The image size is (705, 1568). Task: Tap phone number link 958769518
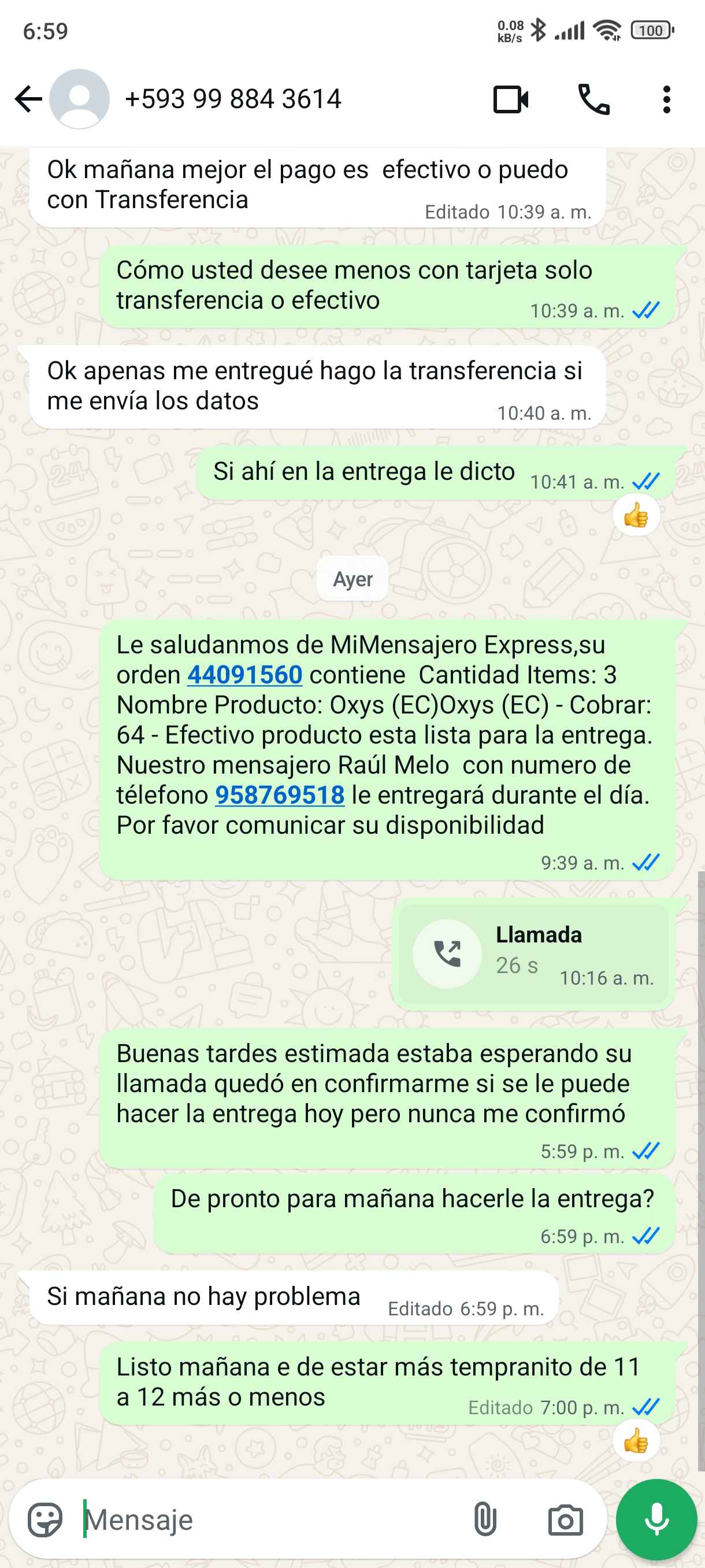280,795
